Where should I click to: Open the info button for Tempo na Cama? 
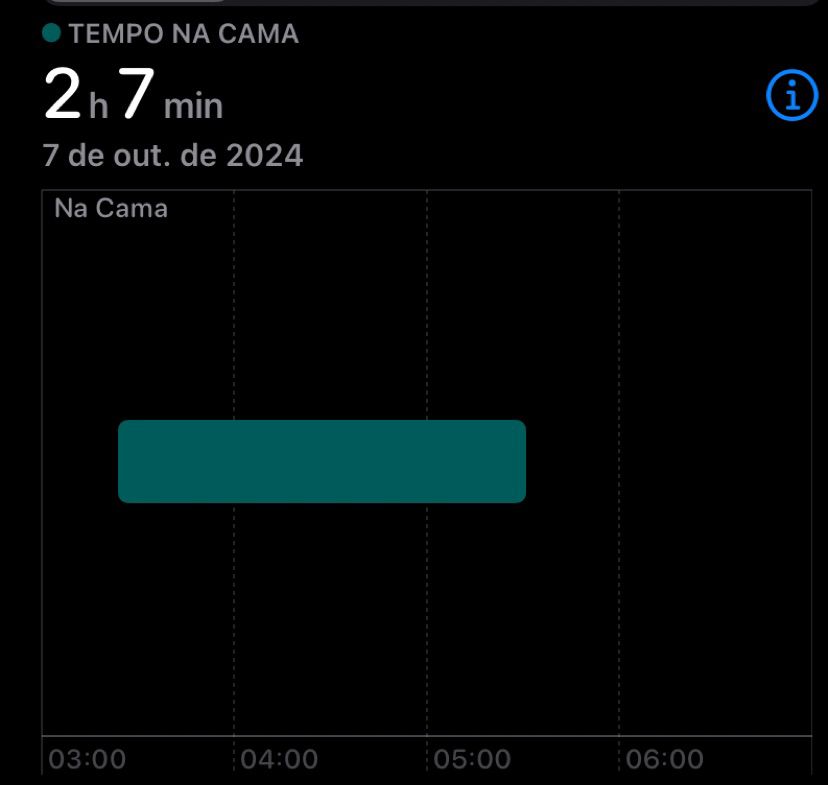click(791, 96)
